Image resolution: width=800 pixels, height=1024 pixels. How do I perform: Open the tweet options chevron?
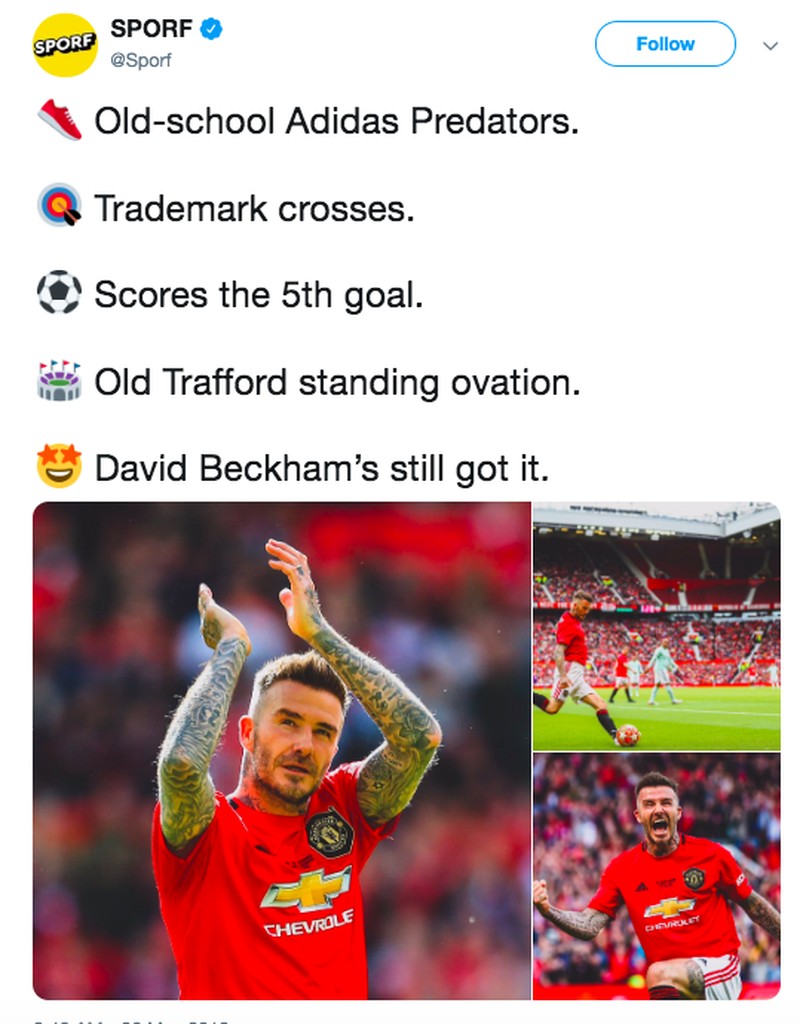click(770, 46)
